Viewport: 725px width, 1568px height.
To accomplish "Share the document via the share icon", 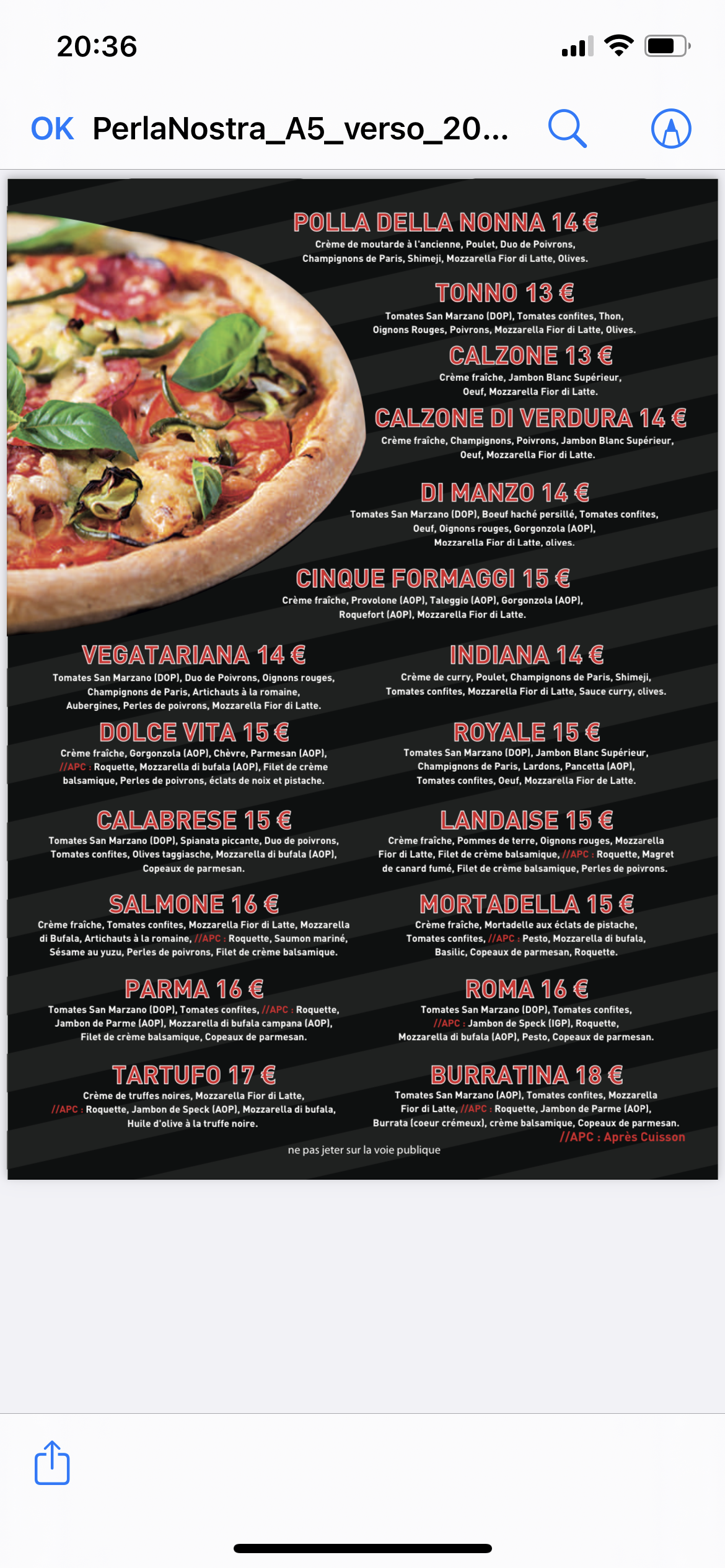I will coord(52,1463).
